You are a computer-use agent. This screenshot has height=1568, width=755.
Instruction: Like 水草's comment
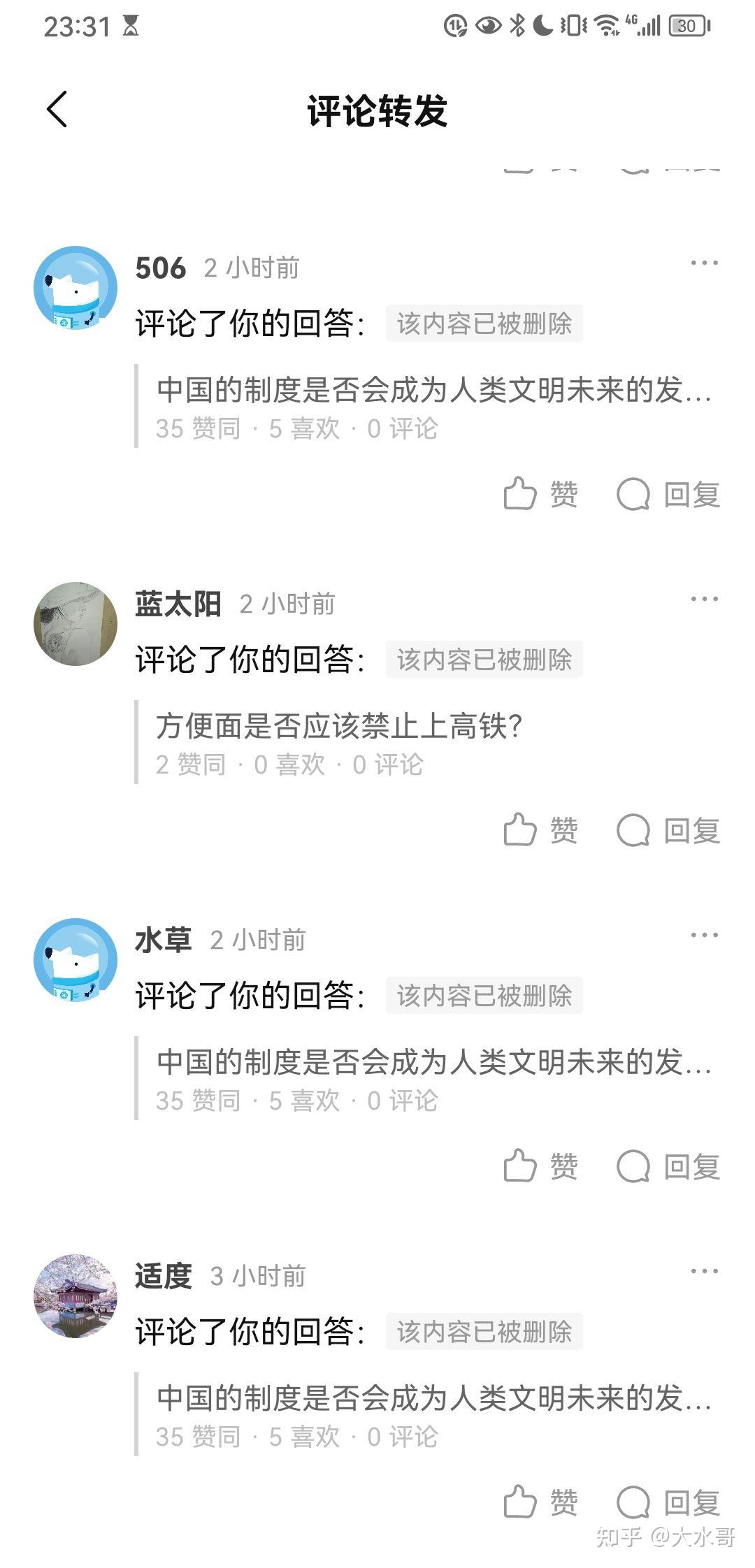click(x=540, y=1167)
